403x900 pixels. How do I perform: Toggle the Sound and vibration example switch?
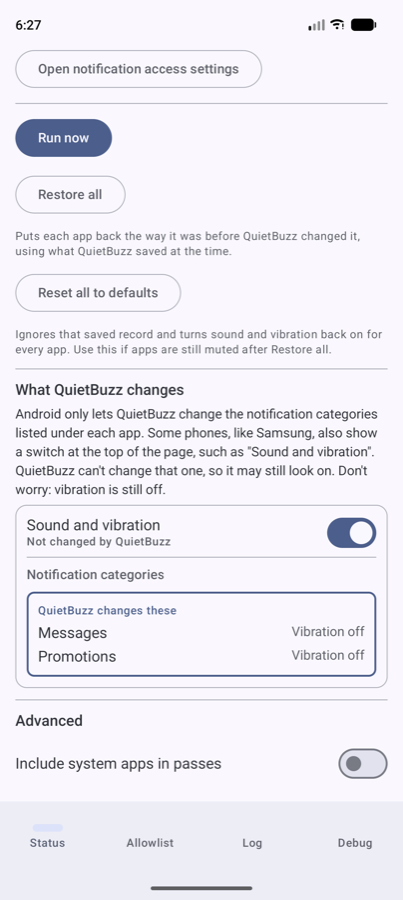[x=351, y=533]
